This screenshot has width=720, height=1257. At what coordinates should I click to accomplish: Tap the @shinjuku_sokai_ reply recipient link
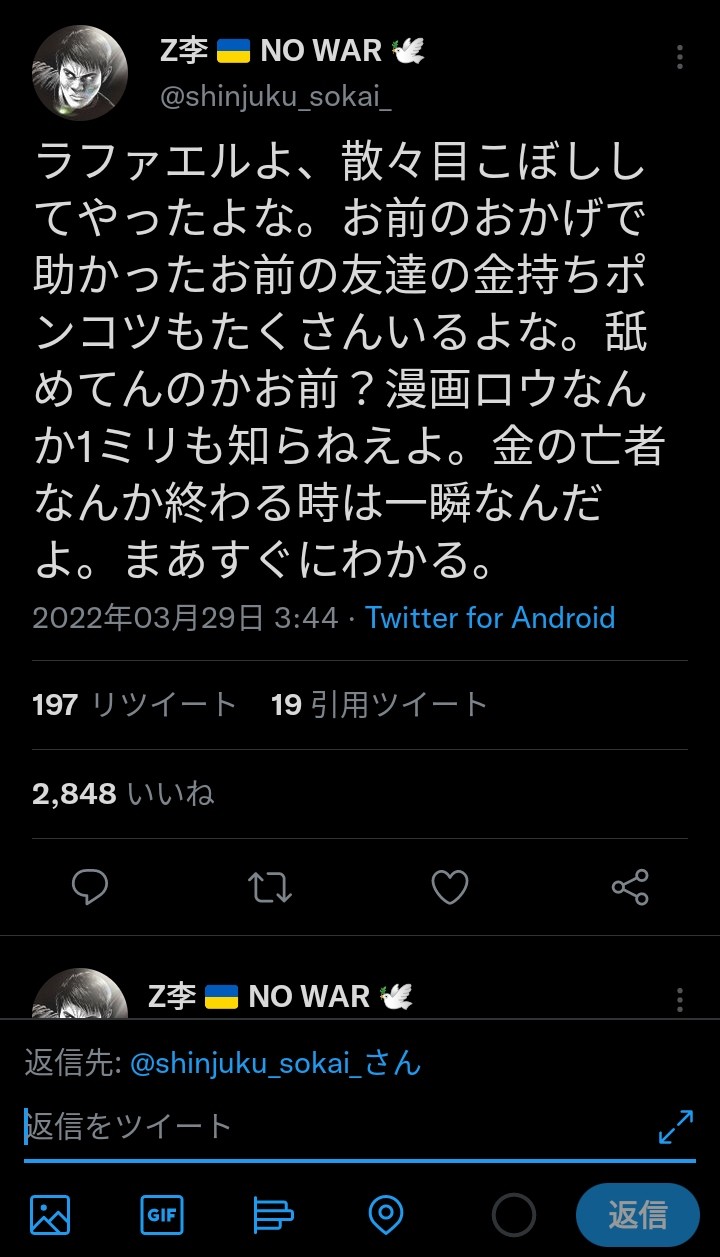point(275,1062)
